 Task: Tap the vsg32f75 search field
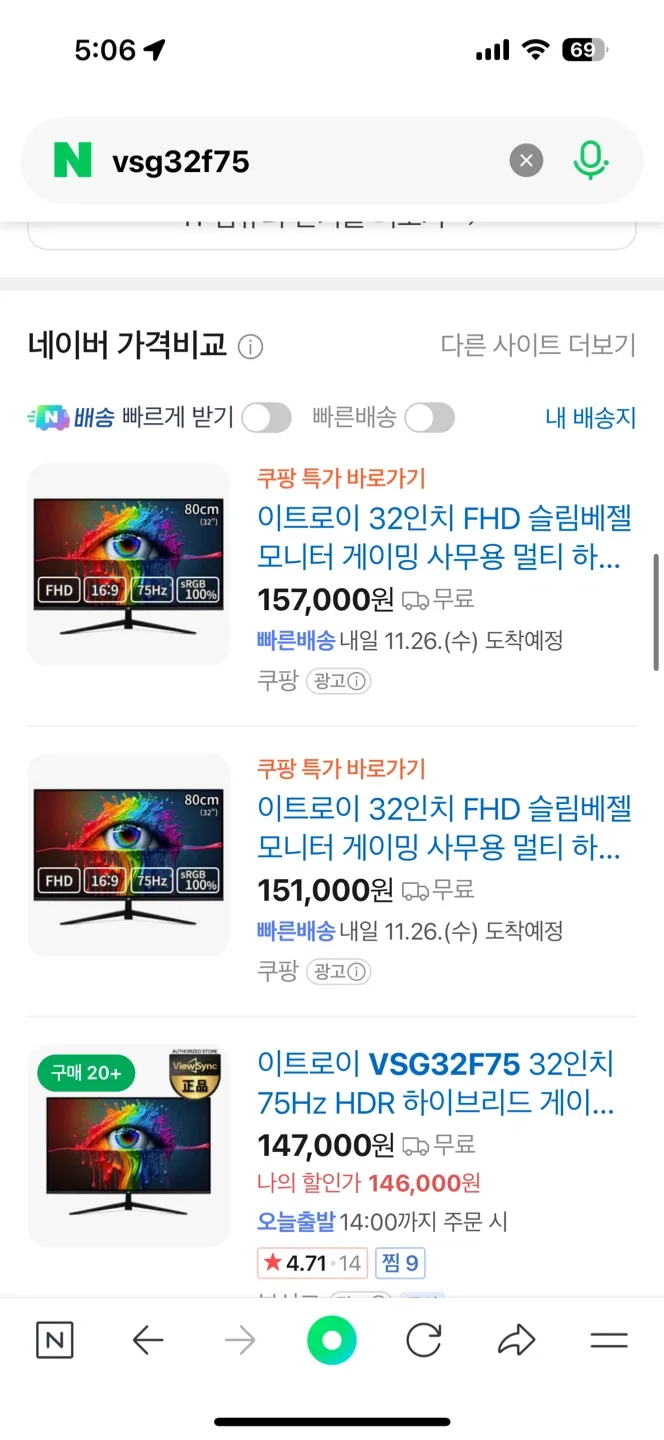(x=300, y=161)
